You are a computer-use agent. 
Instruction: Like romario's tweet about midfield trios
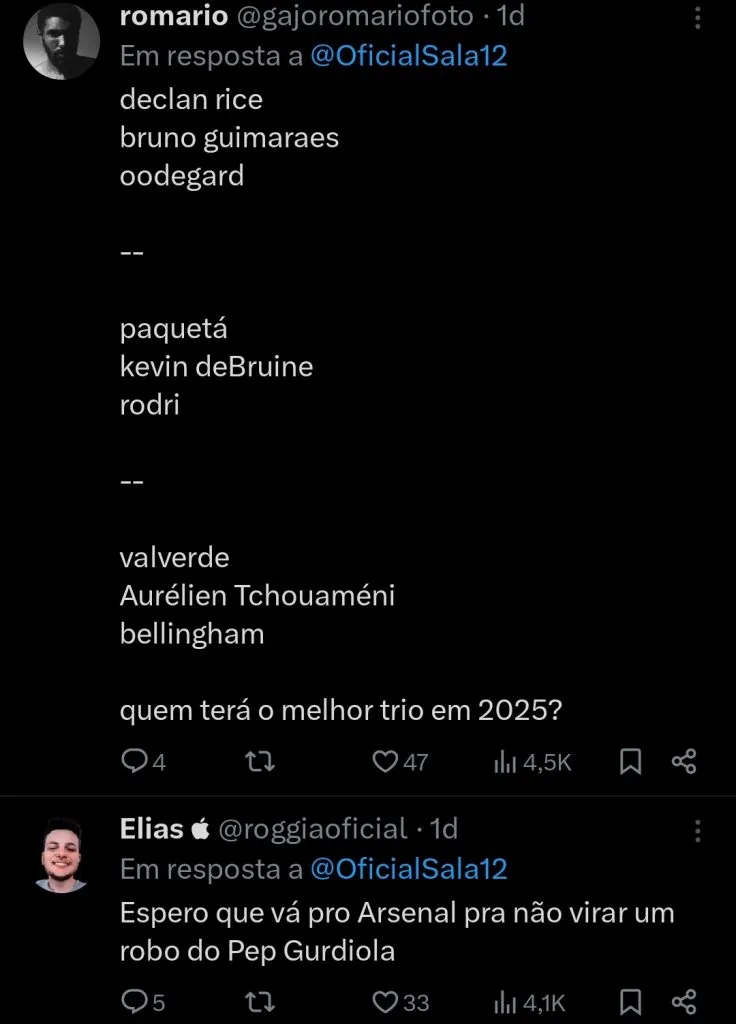point(383,761)
